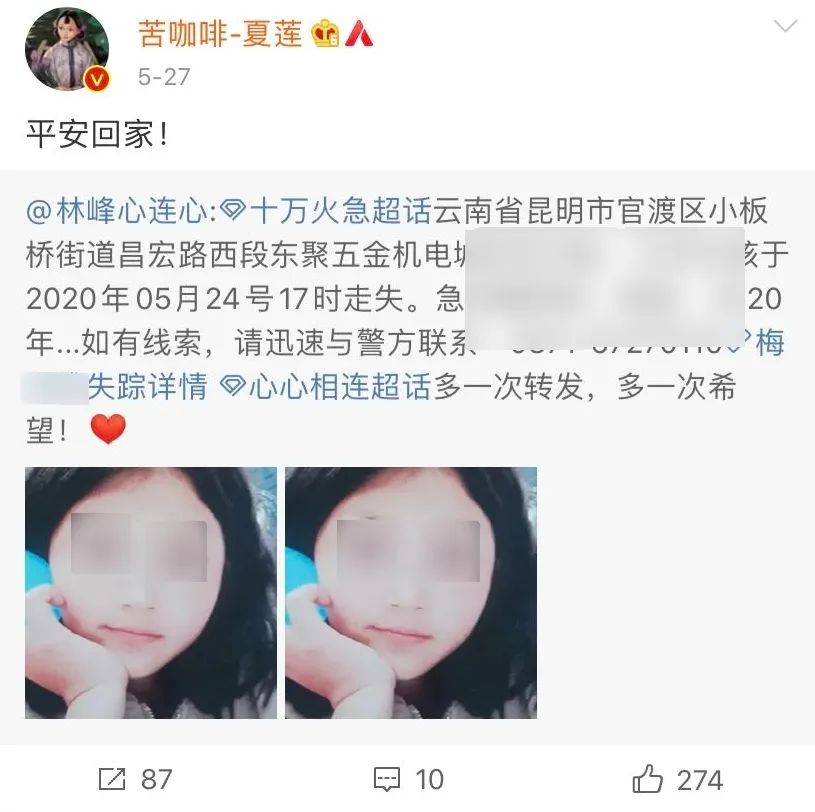Screen dimensions: 815x812
Task: Open the post options dropdown chevron
Action: click(x=787, y=26)
